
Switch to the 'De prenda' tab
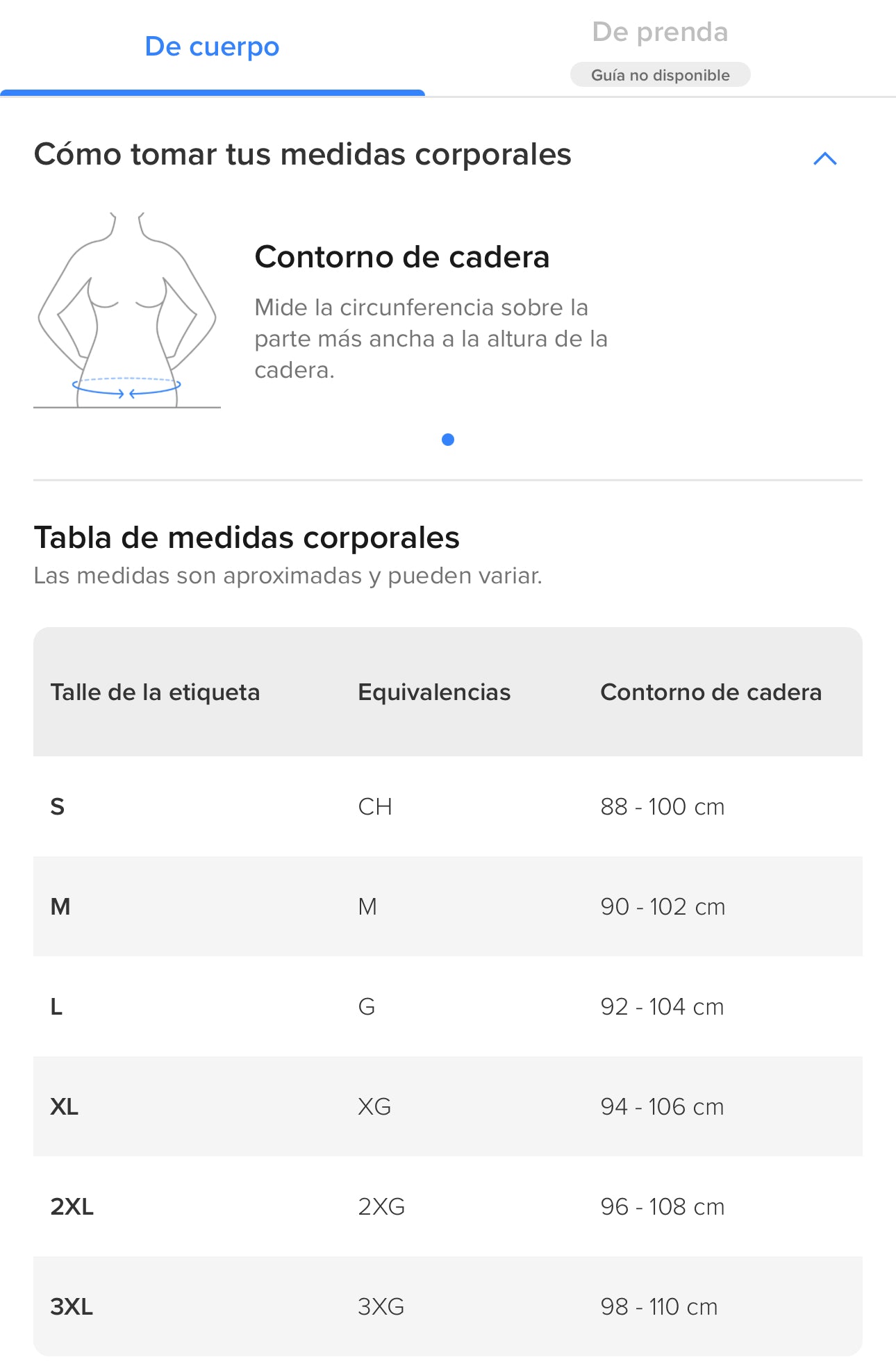click(660, 32)
